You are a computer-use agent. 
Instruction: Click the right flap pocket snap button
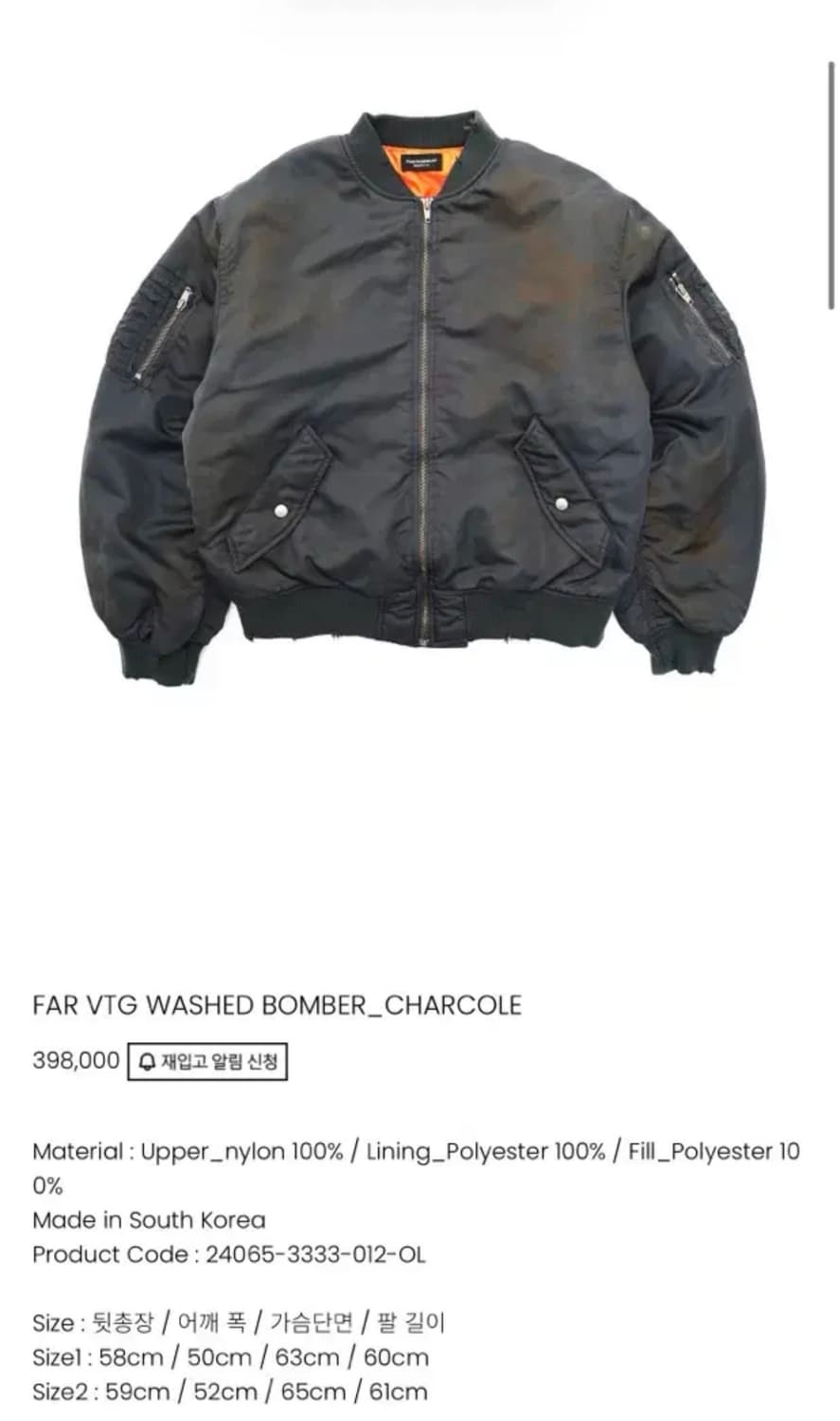point(562,505)
